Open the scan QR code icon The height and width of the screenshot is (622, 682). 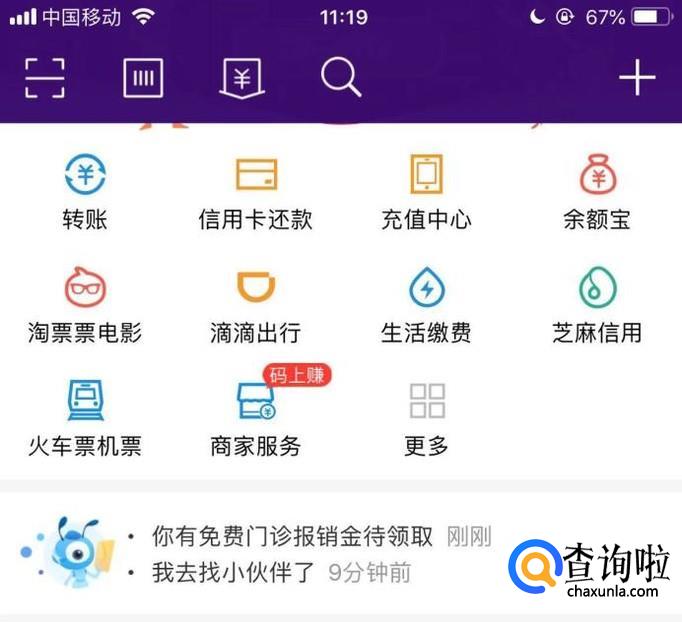coord(44,77)
